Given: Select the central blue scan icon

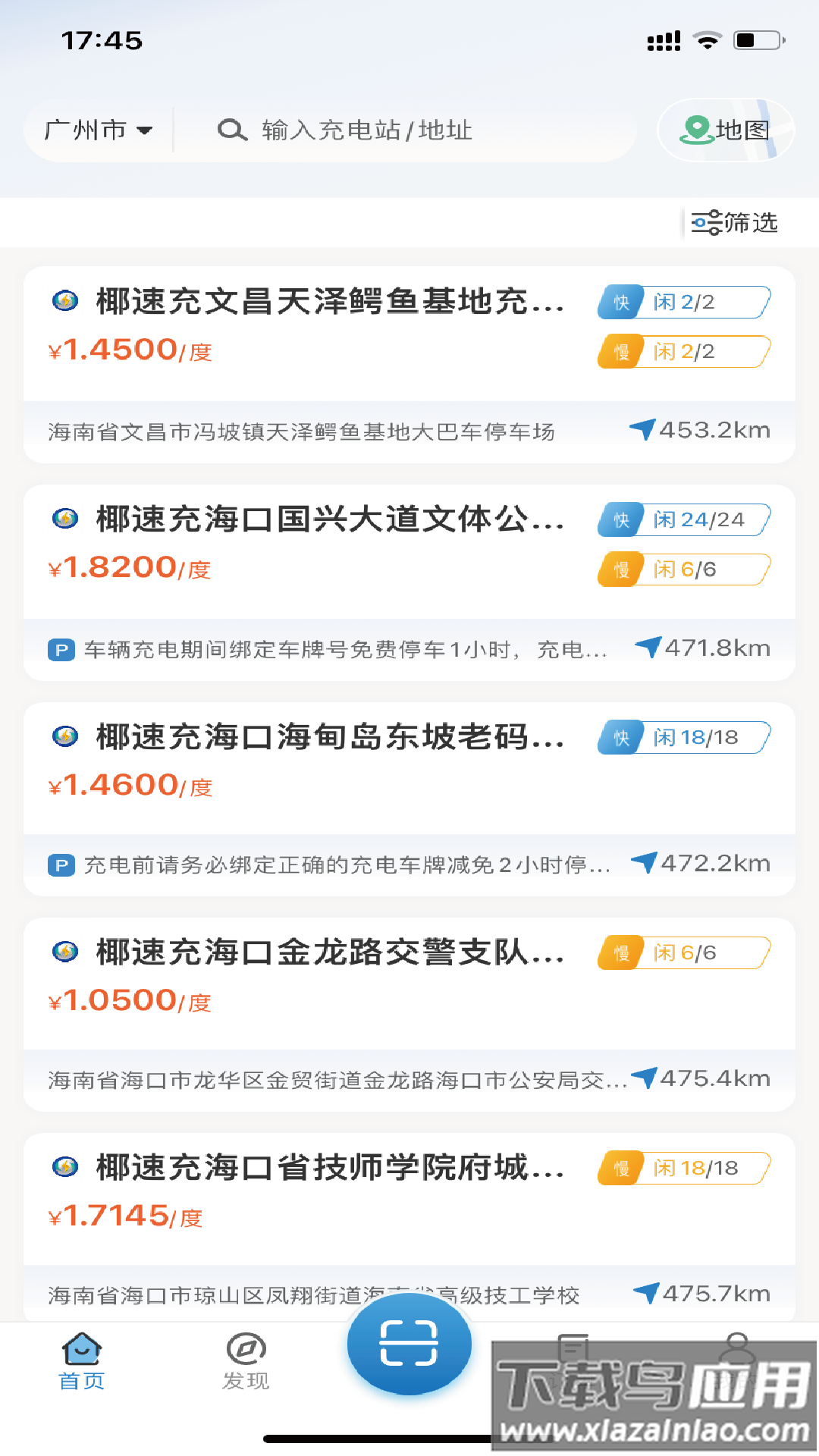Looking at the screenshot, I should tap(409, 1344).
